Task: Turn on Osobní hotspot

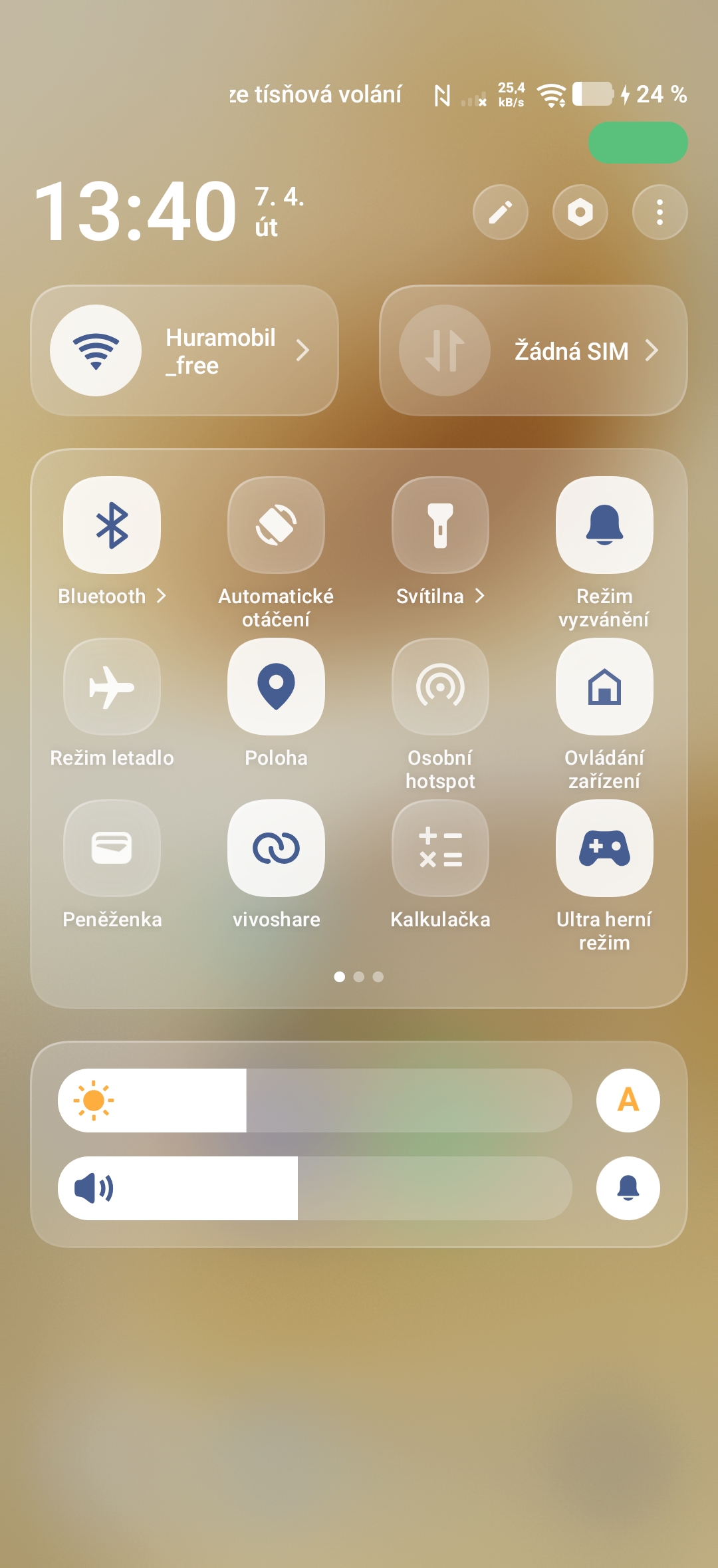Action: [x=440, y=687]
